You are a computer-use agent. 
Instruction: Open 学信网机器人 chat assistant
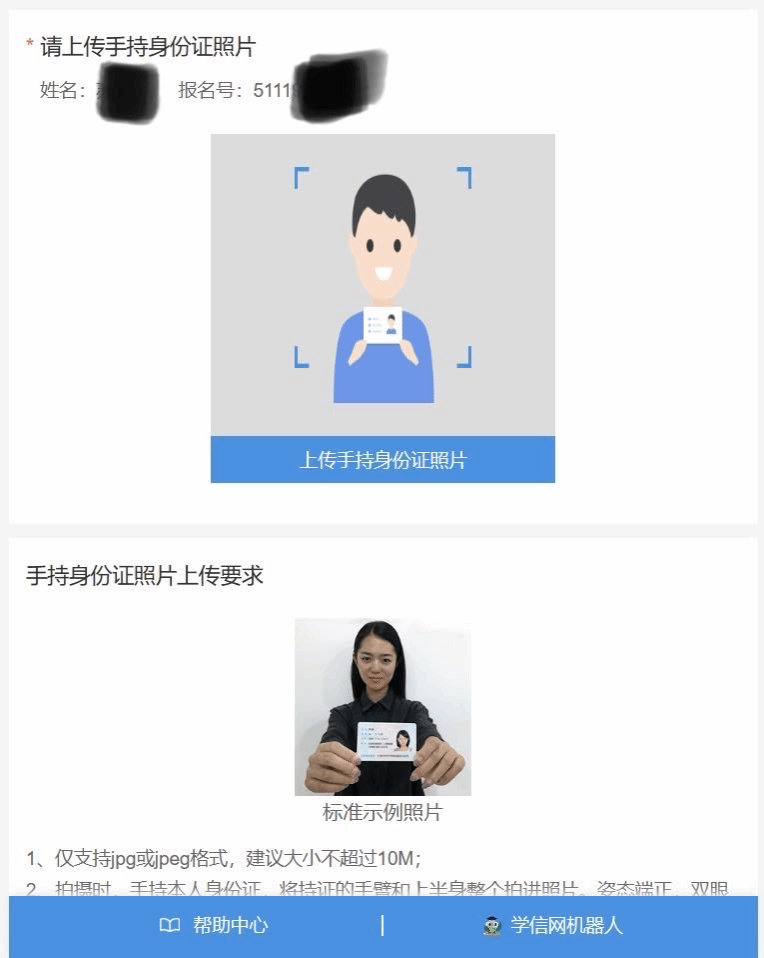(553, 926)
